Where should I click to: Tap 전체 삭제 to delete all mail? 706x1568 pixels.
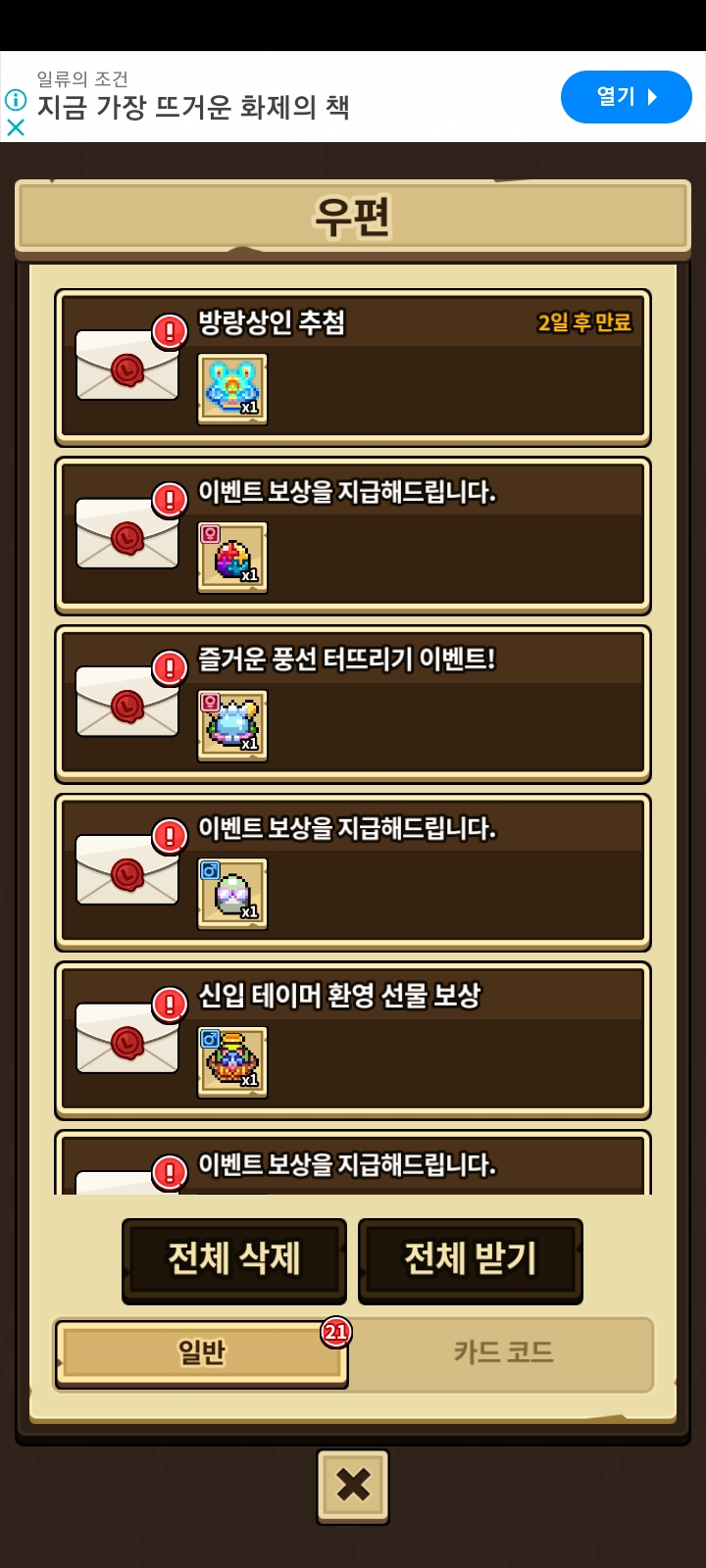tap(234, 1259)
